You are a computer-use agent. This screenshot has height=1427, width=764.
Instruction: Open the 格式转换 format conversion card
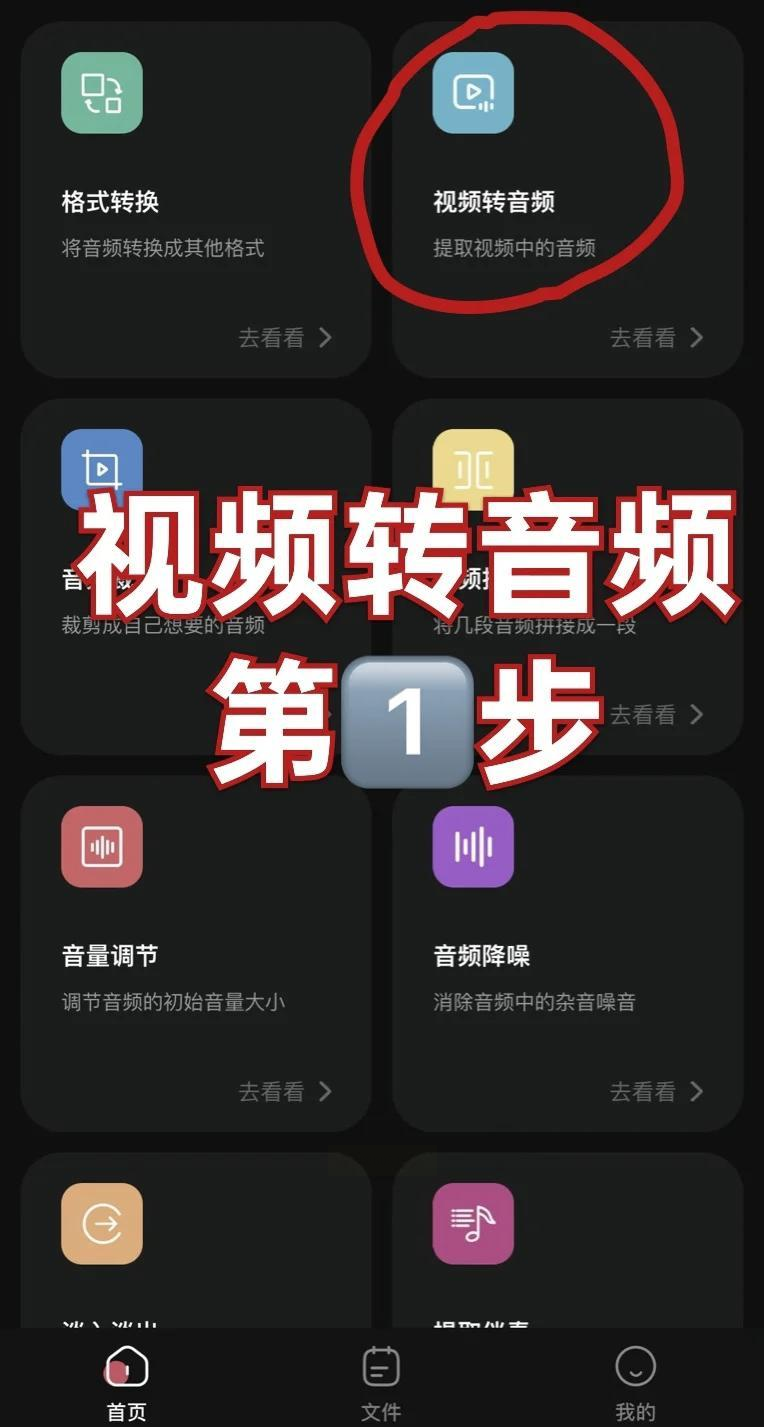(x=195, y=200)
